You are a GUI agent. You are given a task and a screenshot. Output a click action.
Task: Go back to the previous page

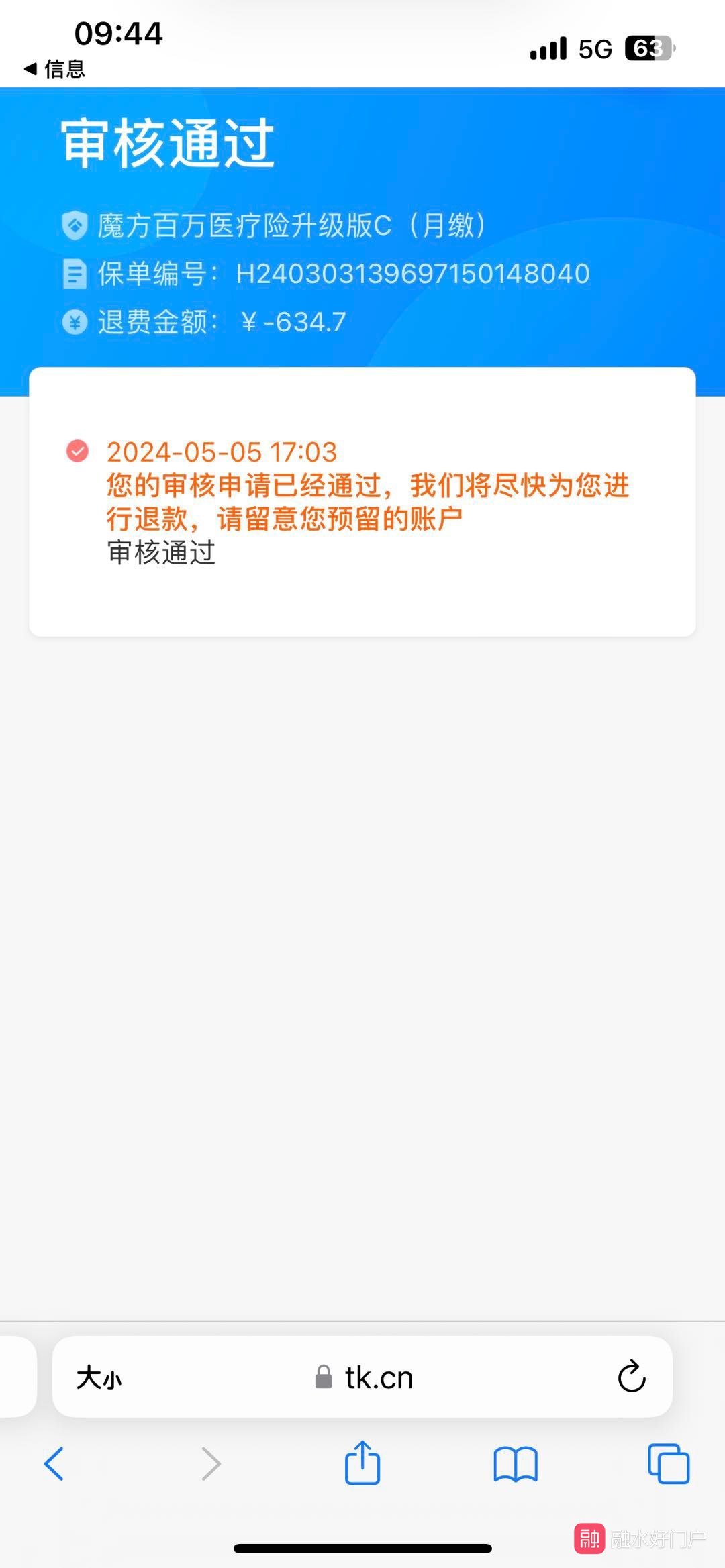pyautogui.click(x=54, y=1463)
